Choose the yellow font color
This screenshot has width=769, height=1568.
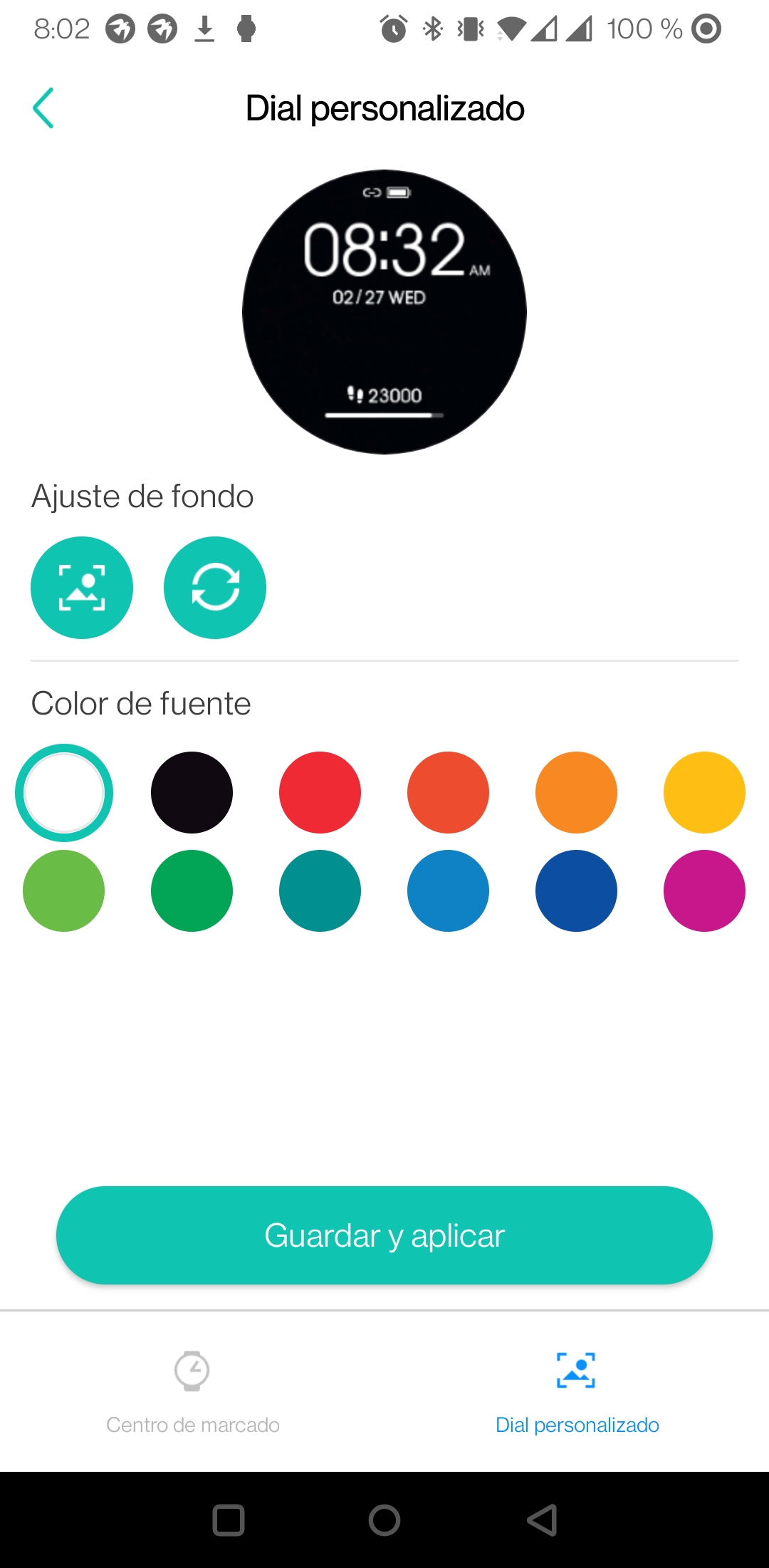tap(705, 793)
